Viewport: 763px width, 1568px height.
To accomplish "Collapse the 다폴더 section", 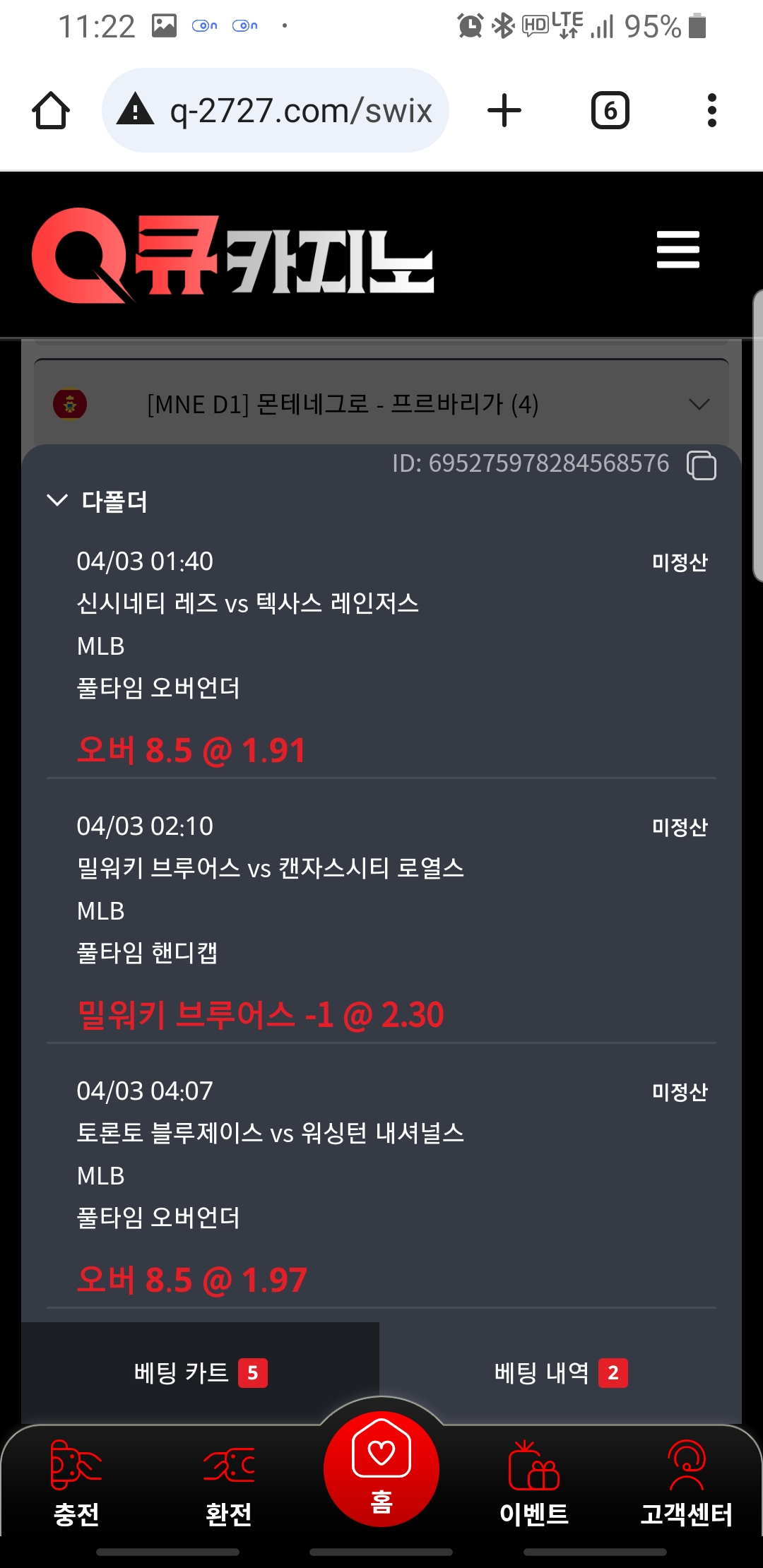I will point(57,501).
